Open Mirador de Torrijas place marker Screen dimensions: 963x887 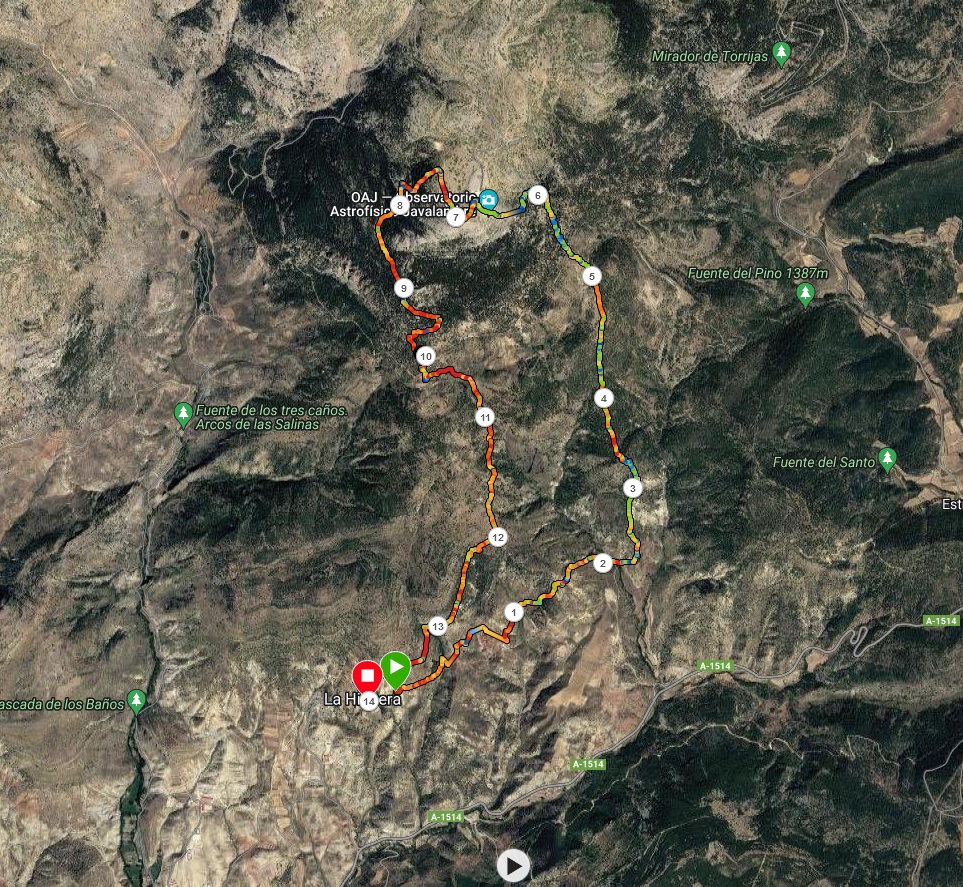click(x=782, y=51)
